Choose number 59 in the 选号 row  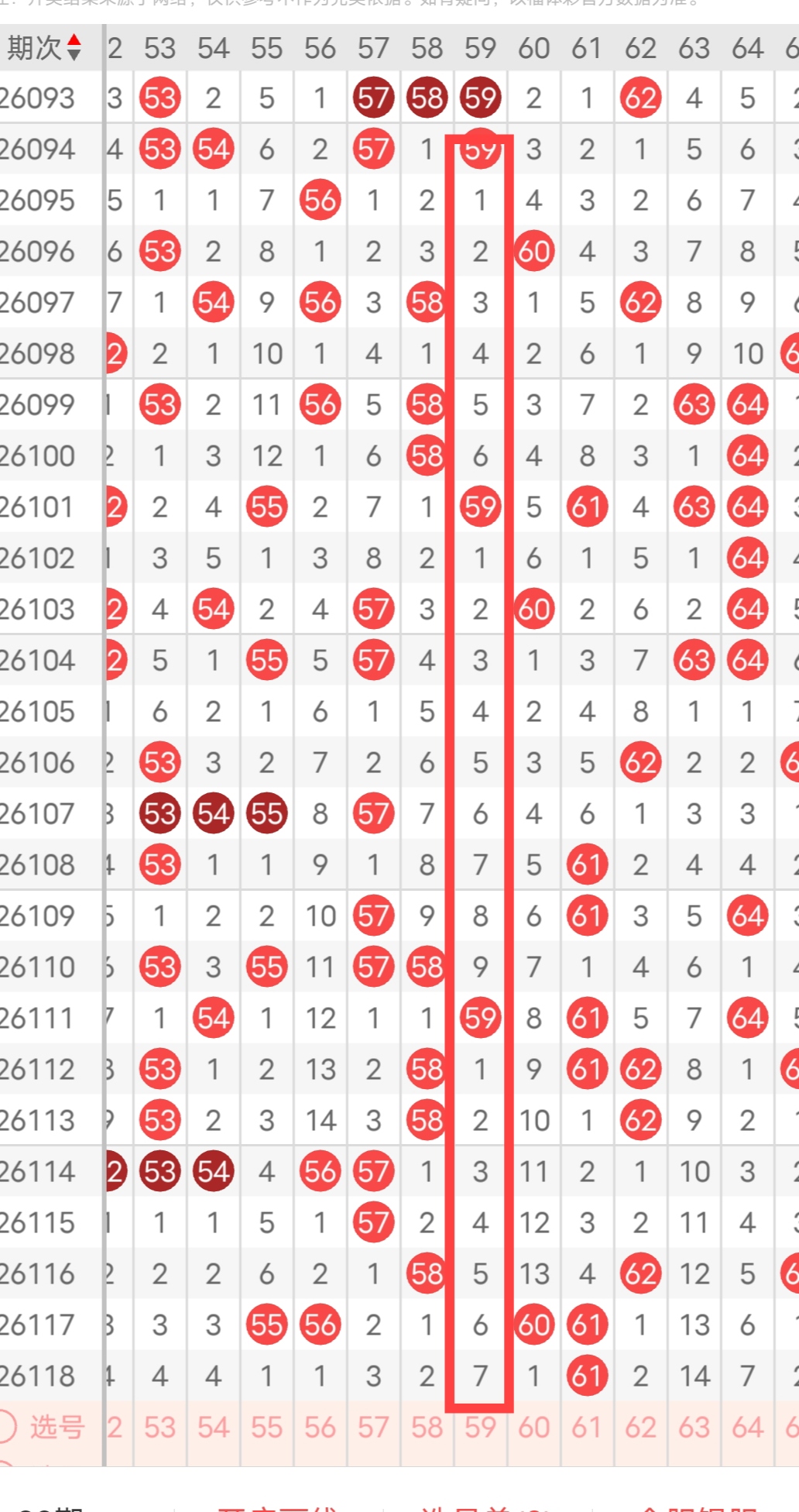click(480, 1427)
